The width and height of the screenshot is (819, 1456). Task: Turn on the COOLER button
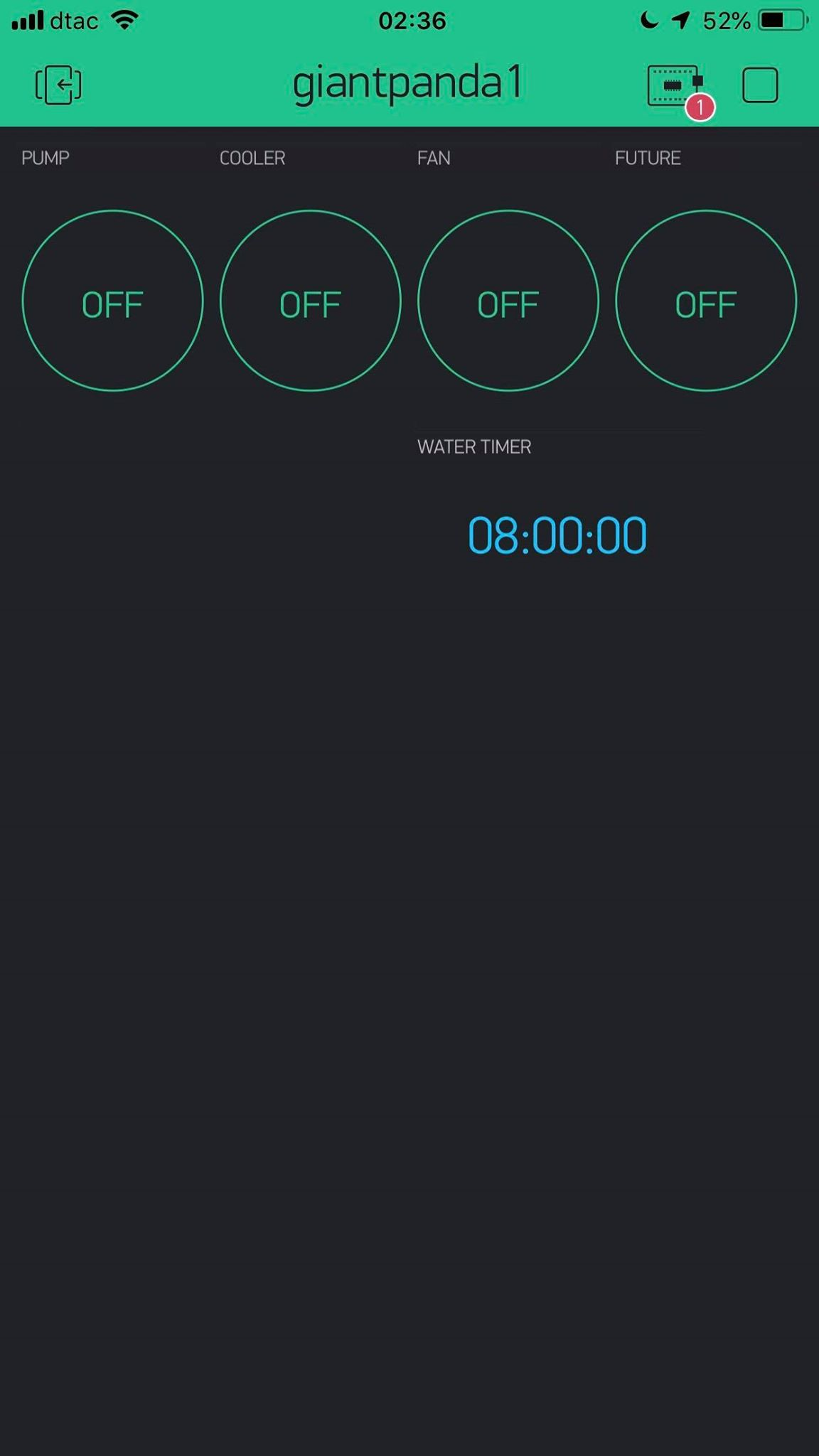click(310, 301)
